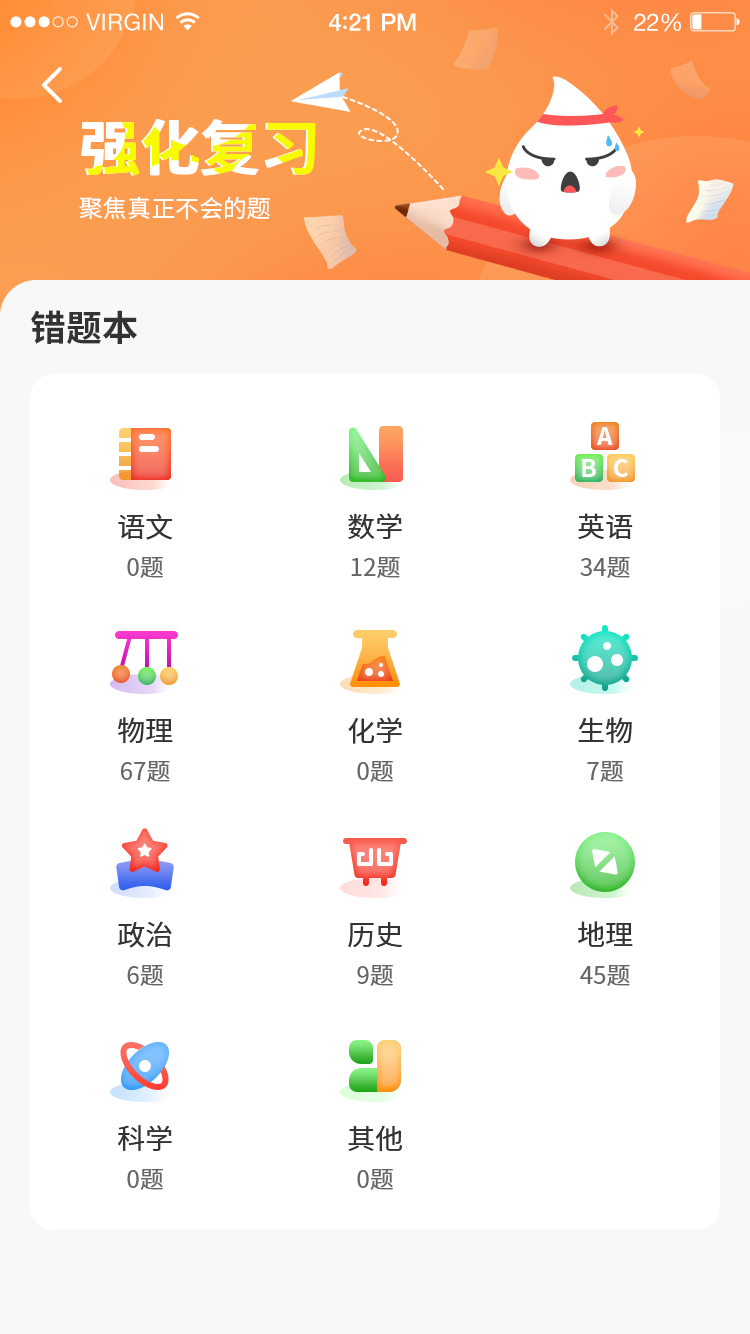Select the 错题本 section header

84,327
